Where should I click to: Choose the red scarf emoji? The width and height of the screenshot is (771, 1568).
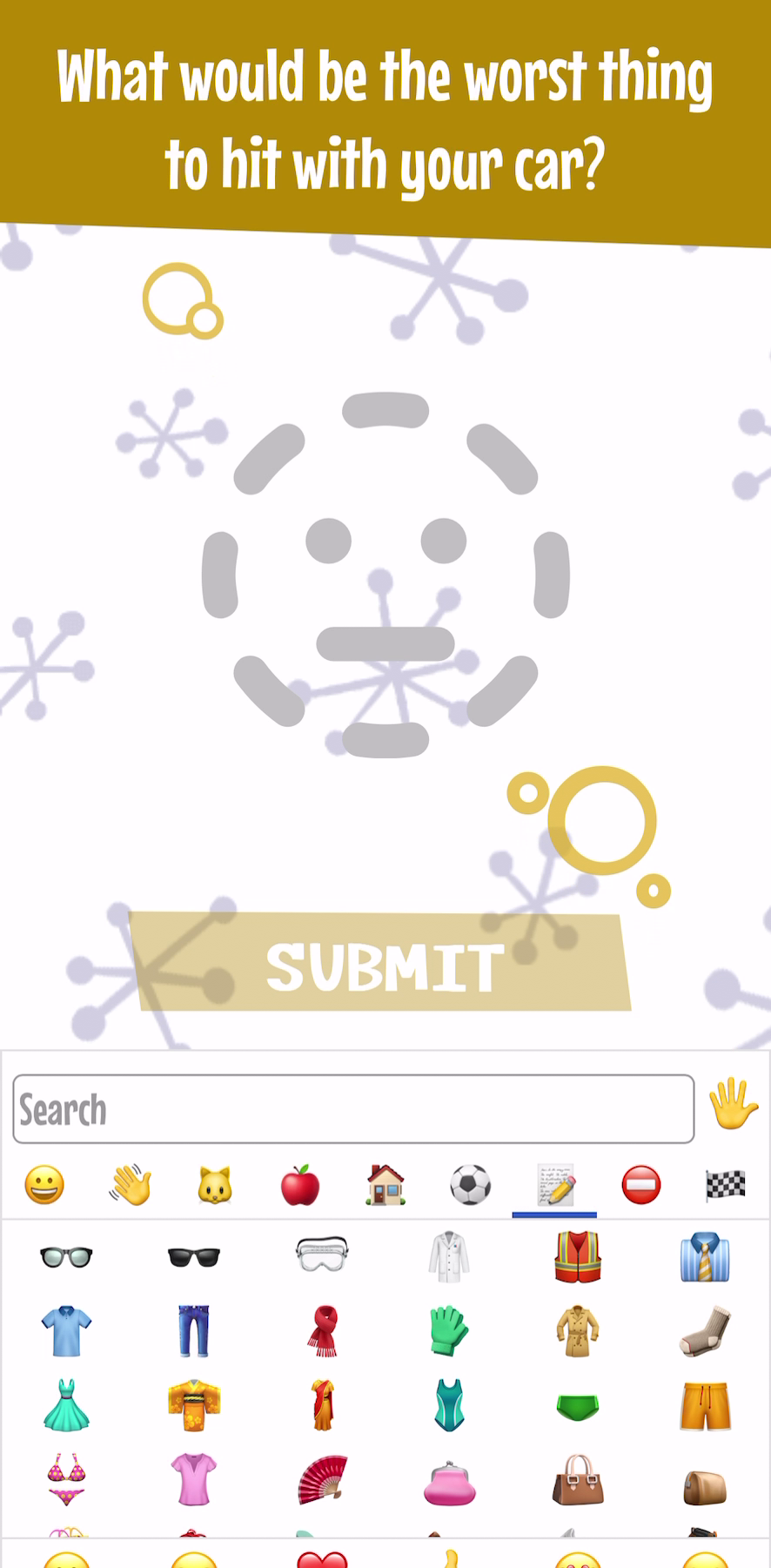322,1330
